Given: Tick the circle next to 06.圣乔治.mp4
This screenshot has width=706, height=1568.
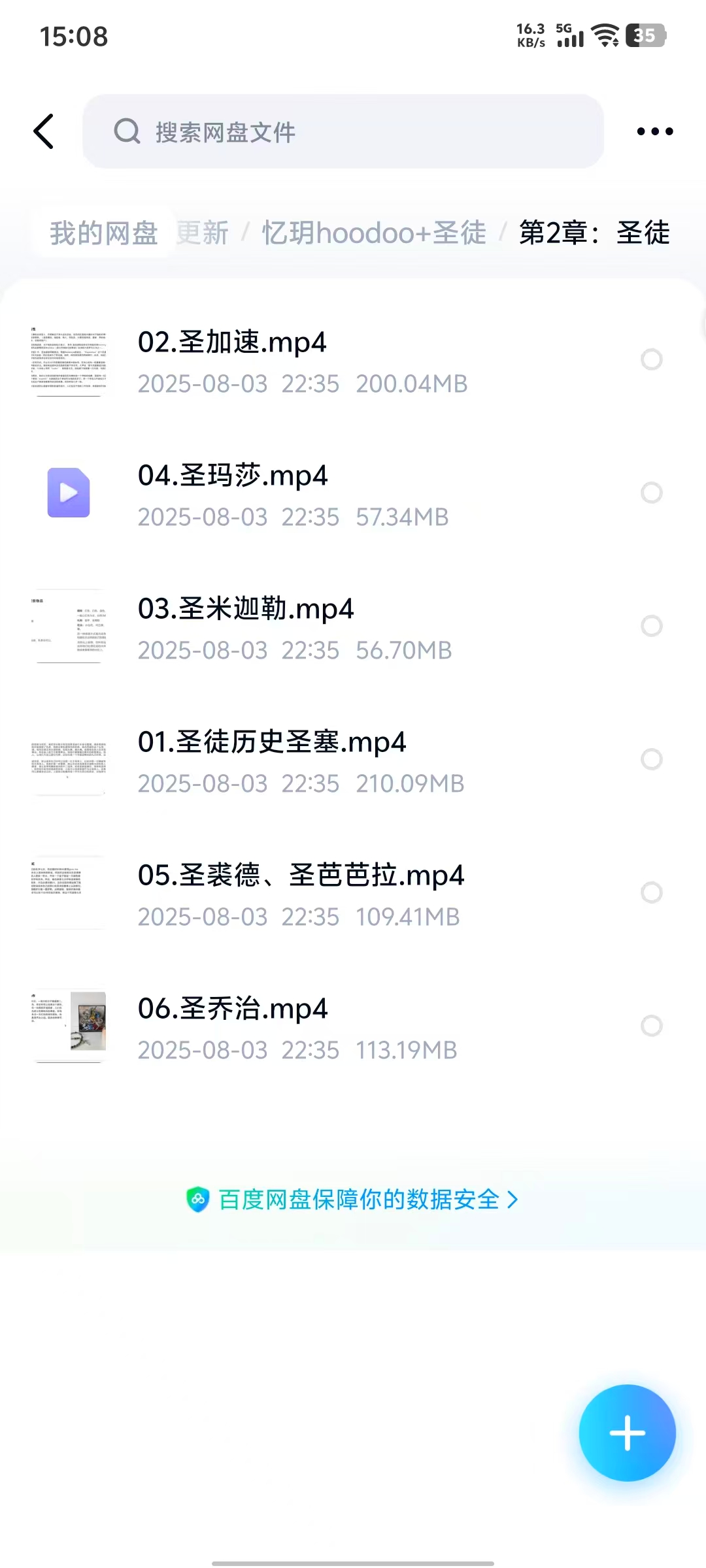Looking at the screenshot, I should click(651, 1026).
